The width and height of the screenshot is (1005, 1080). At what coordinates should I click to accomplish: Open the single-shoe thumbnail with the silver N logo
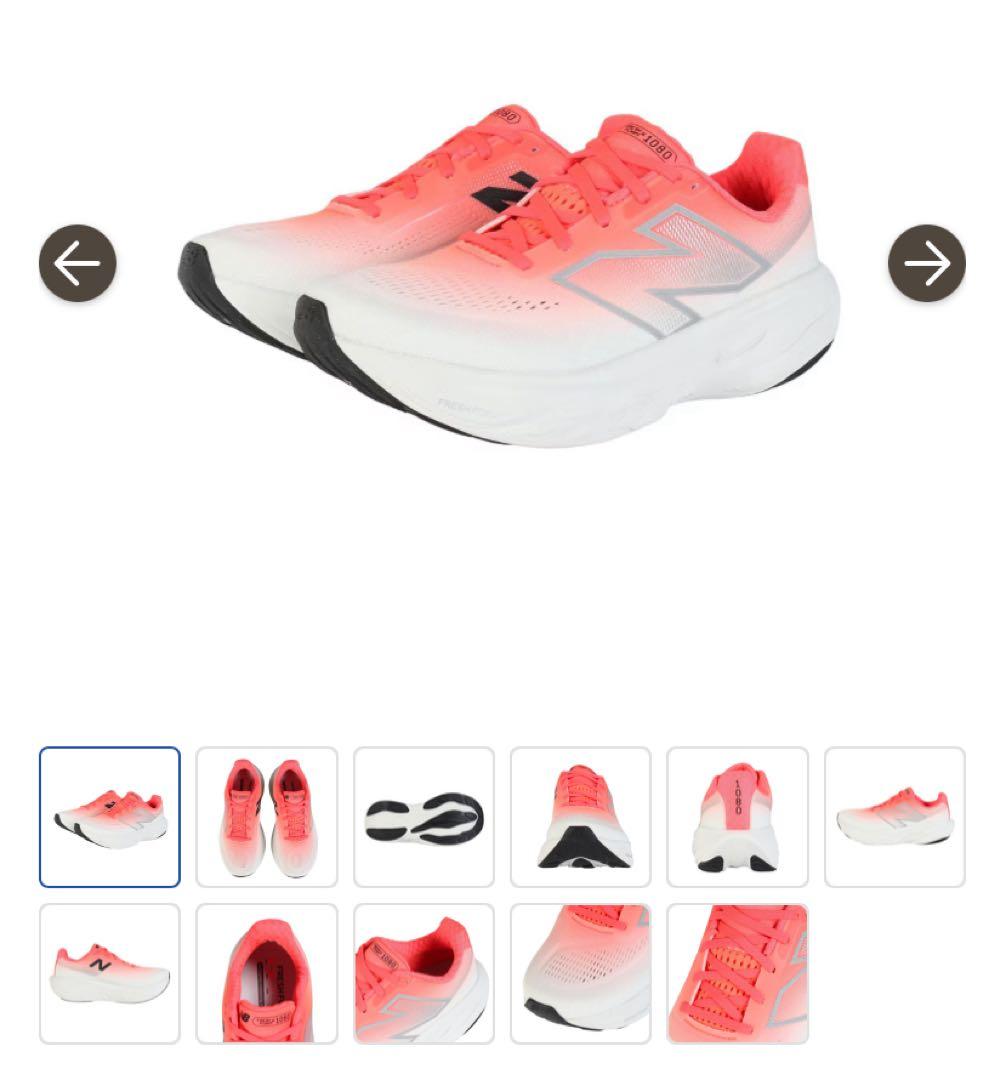click(895, 817)
